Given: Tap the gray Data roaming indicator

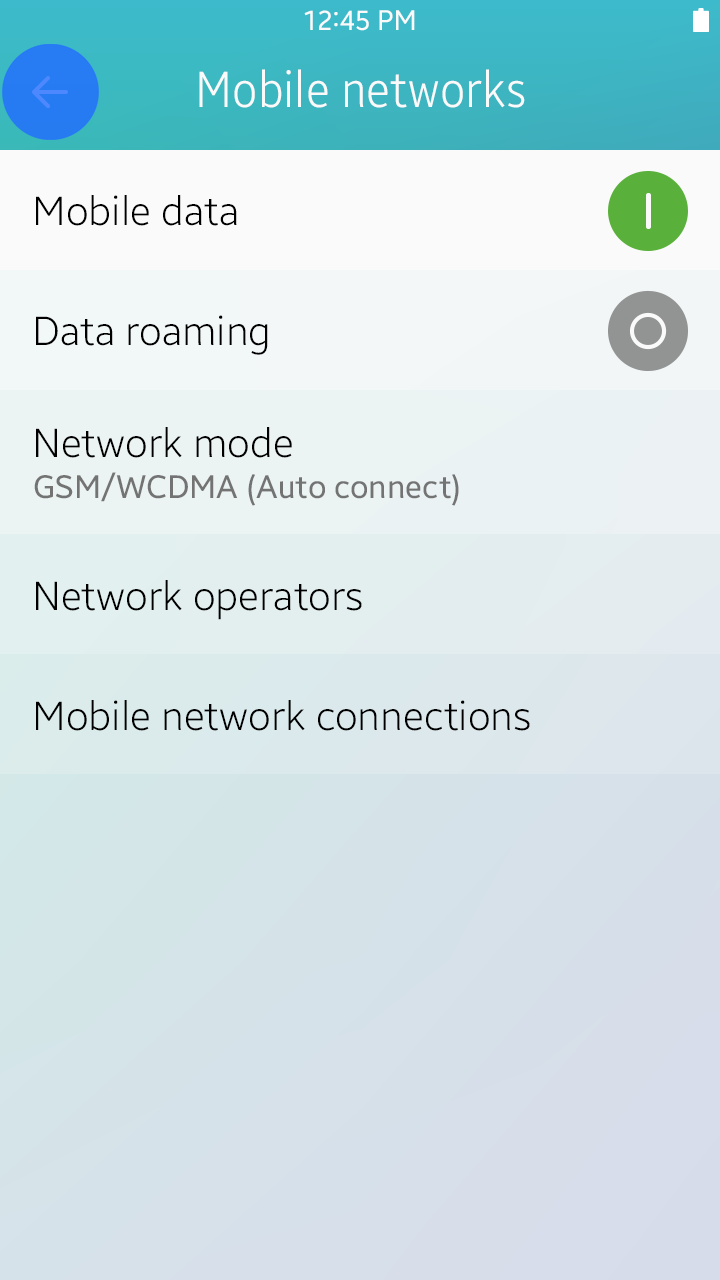Looking at the screenshot, I should tap(648, 331).
